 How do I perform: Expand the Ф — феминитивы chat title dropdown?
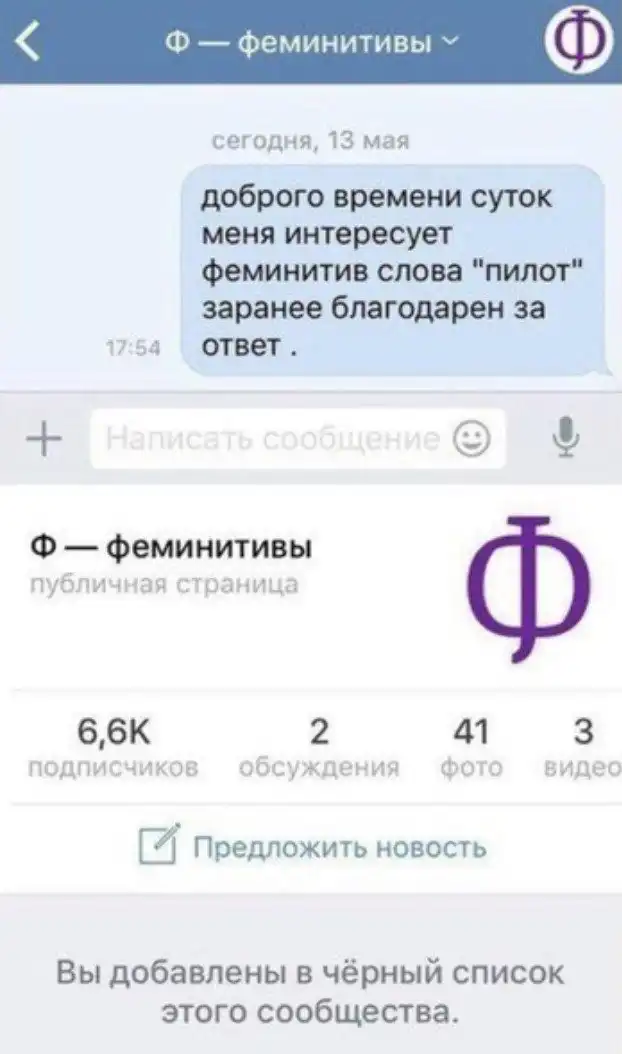(x=312, y=43)
